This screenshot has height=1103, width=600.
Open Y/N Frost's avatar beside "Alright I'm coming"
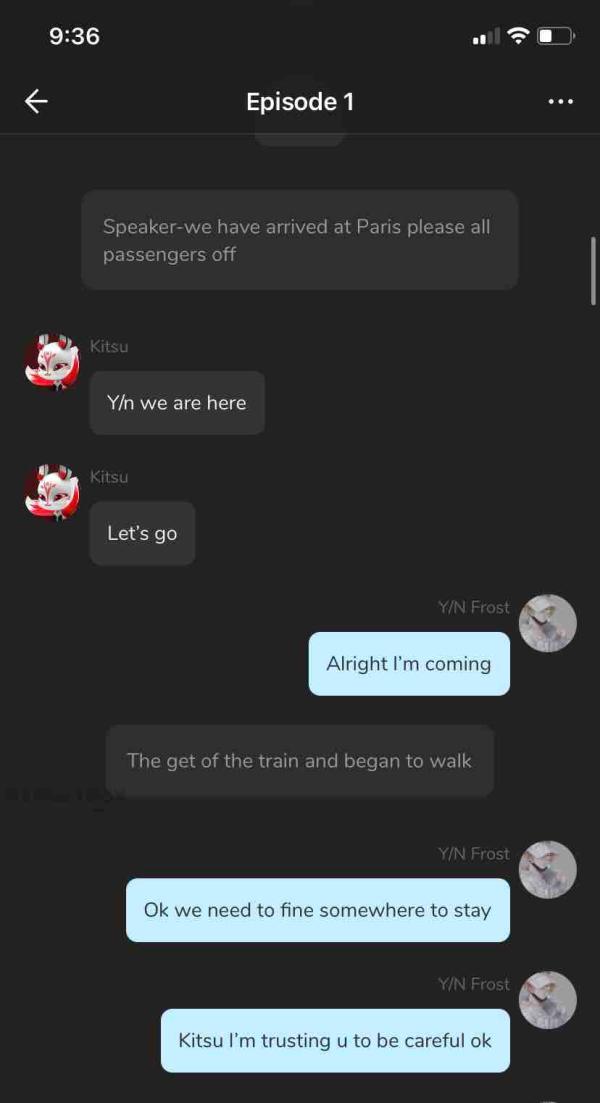[x=548, y=623]
